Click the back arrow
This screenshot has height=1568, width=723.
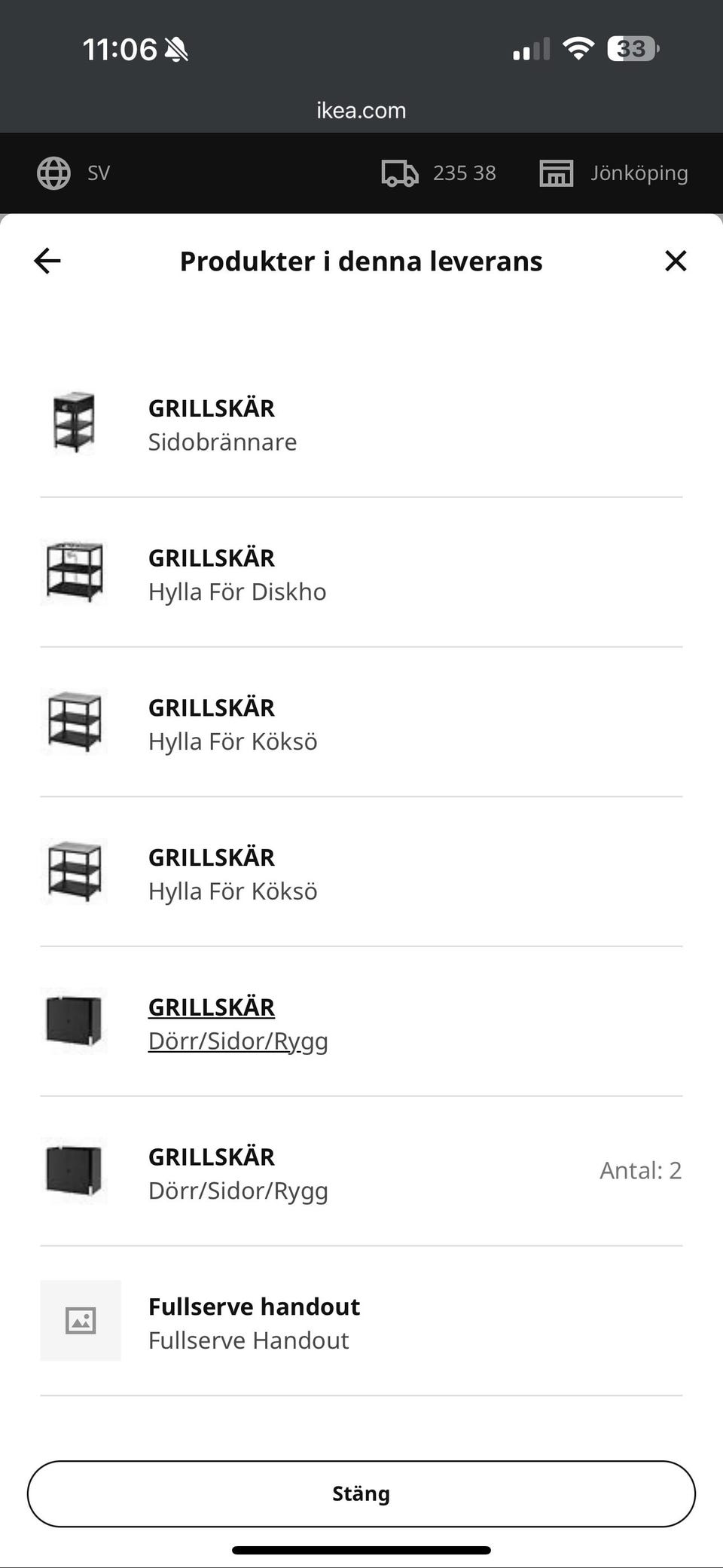pos(47,261)
